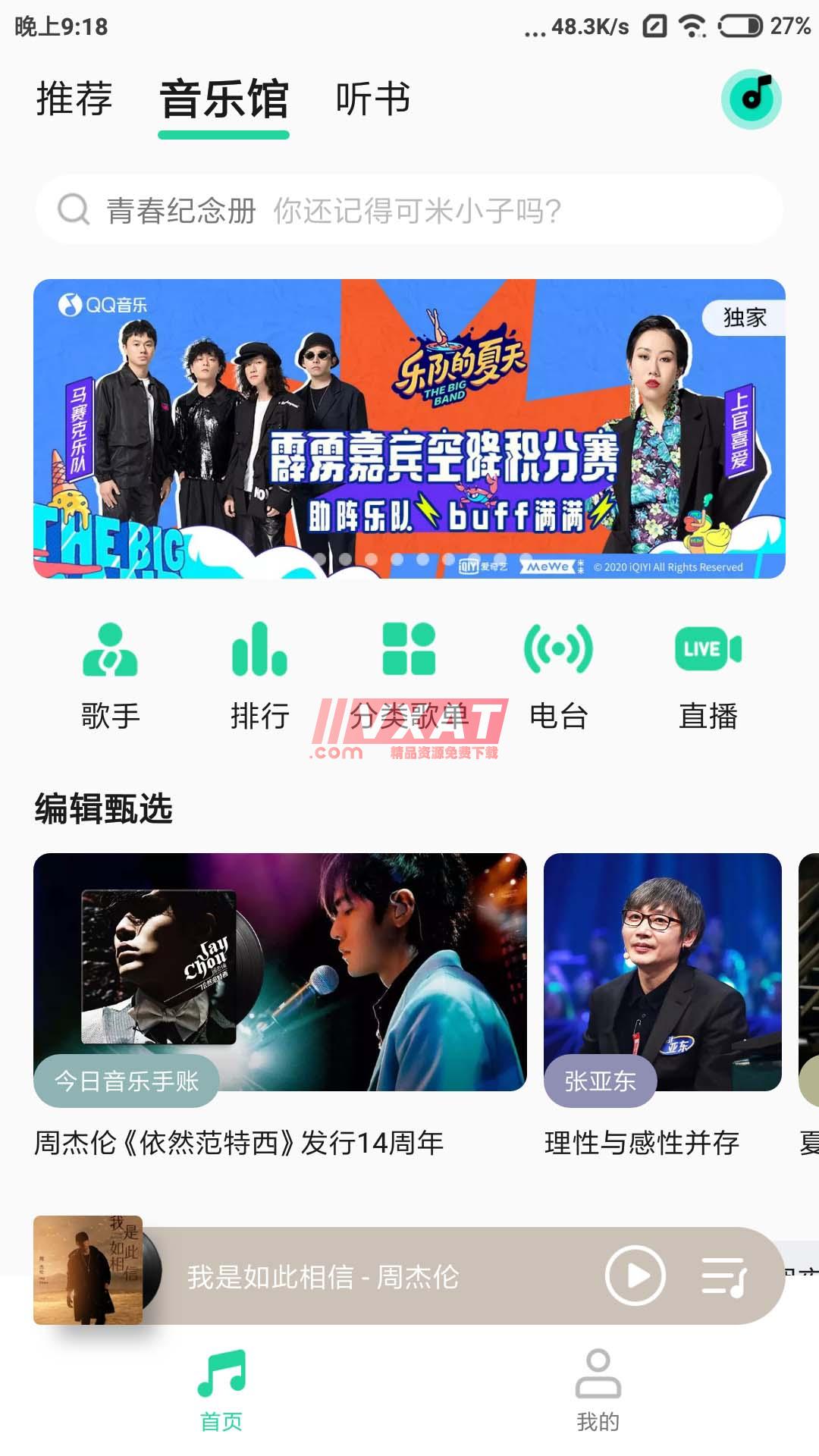
Task: Tap the search magnifier icon
Action: [x=74, y=210]
